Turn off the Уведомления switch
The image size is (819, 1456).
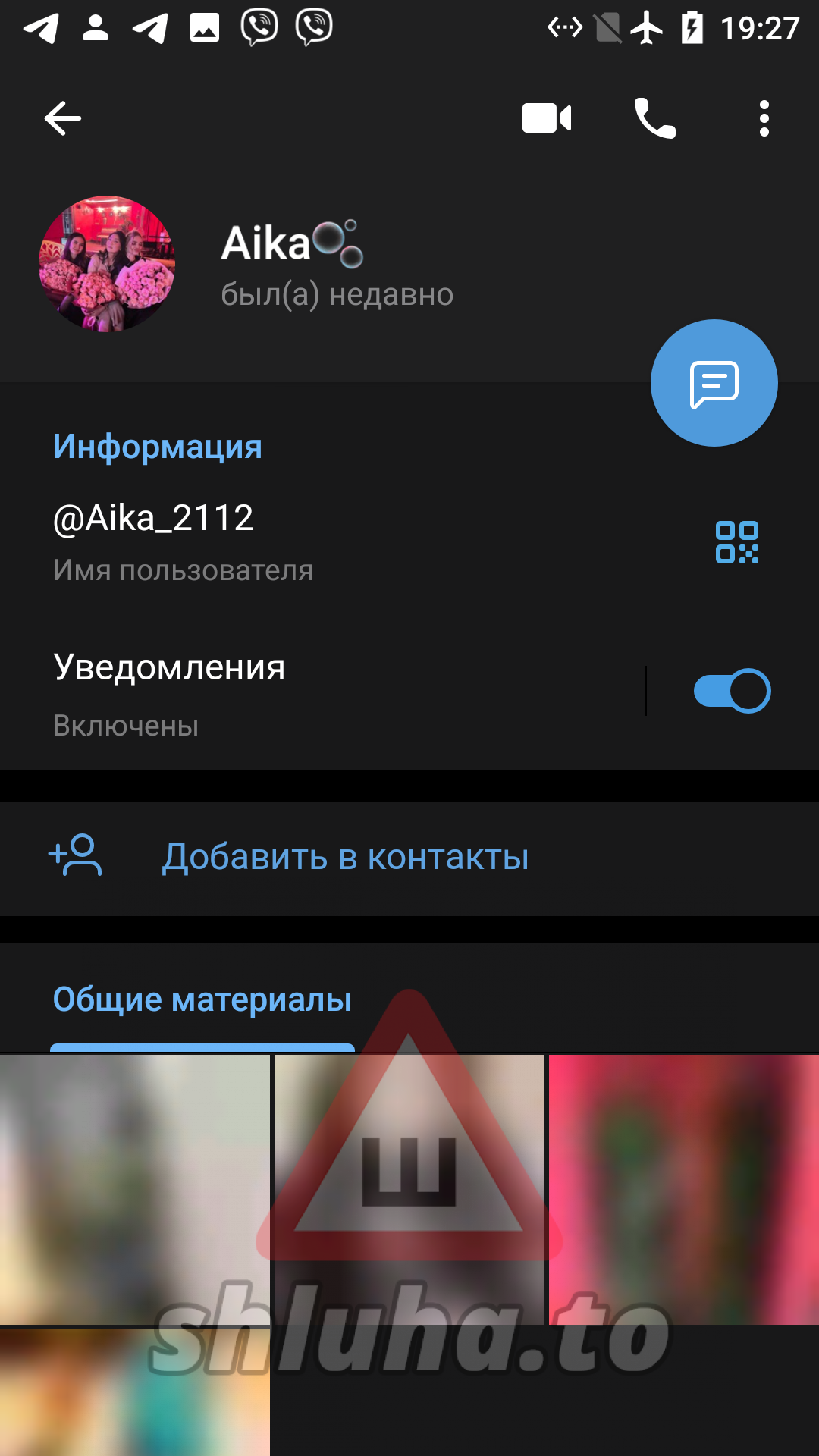(x=732, y=691)
